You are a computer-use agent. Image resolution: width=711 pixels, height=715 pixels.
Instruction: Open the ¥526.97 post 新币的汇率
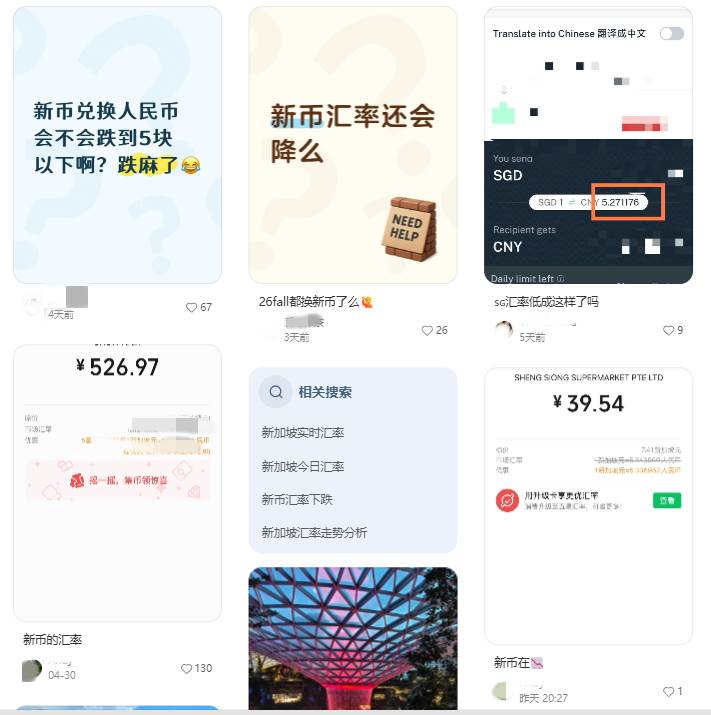click(118, 483)
